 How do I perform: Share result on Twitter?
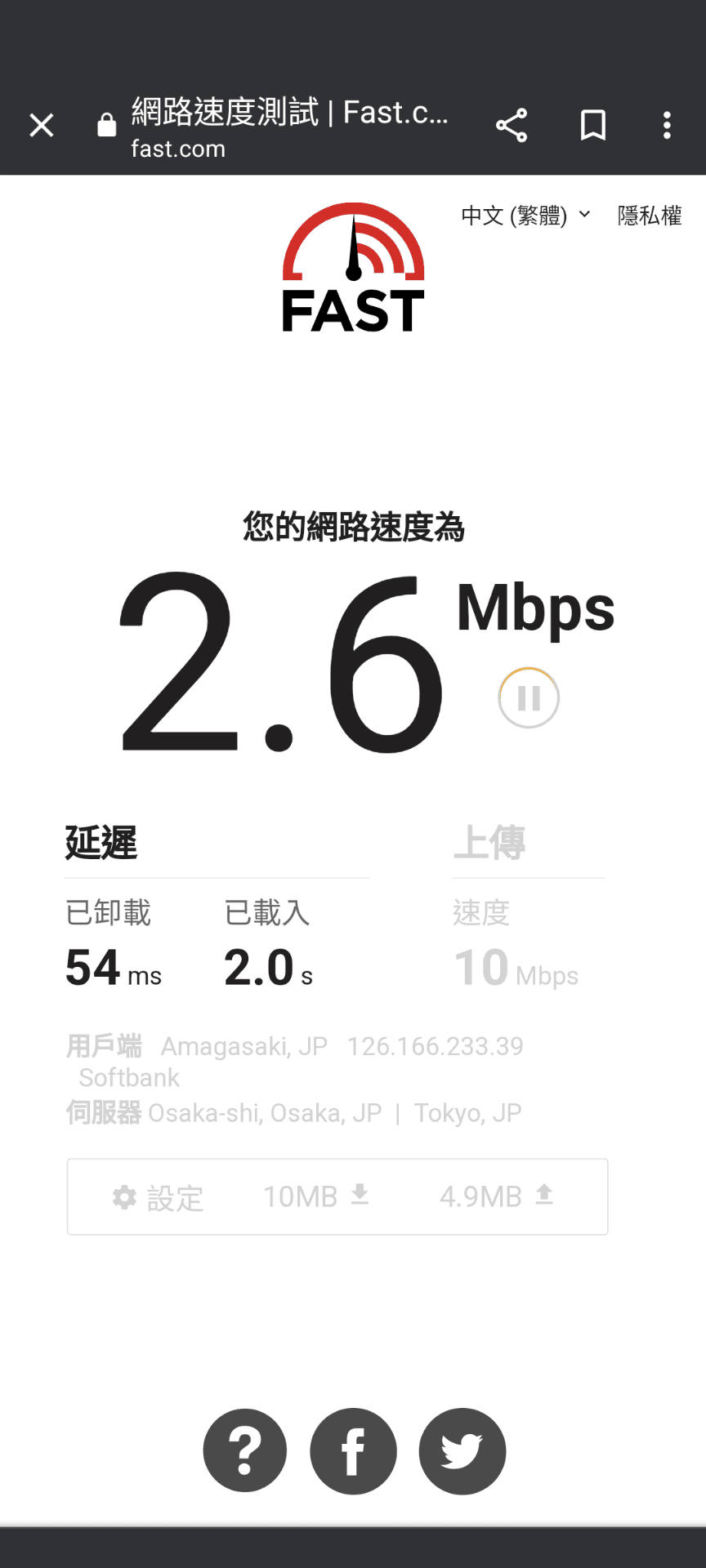[462, 1451]
